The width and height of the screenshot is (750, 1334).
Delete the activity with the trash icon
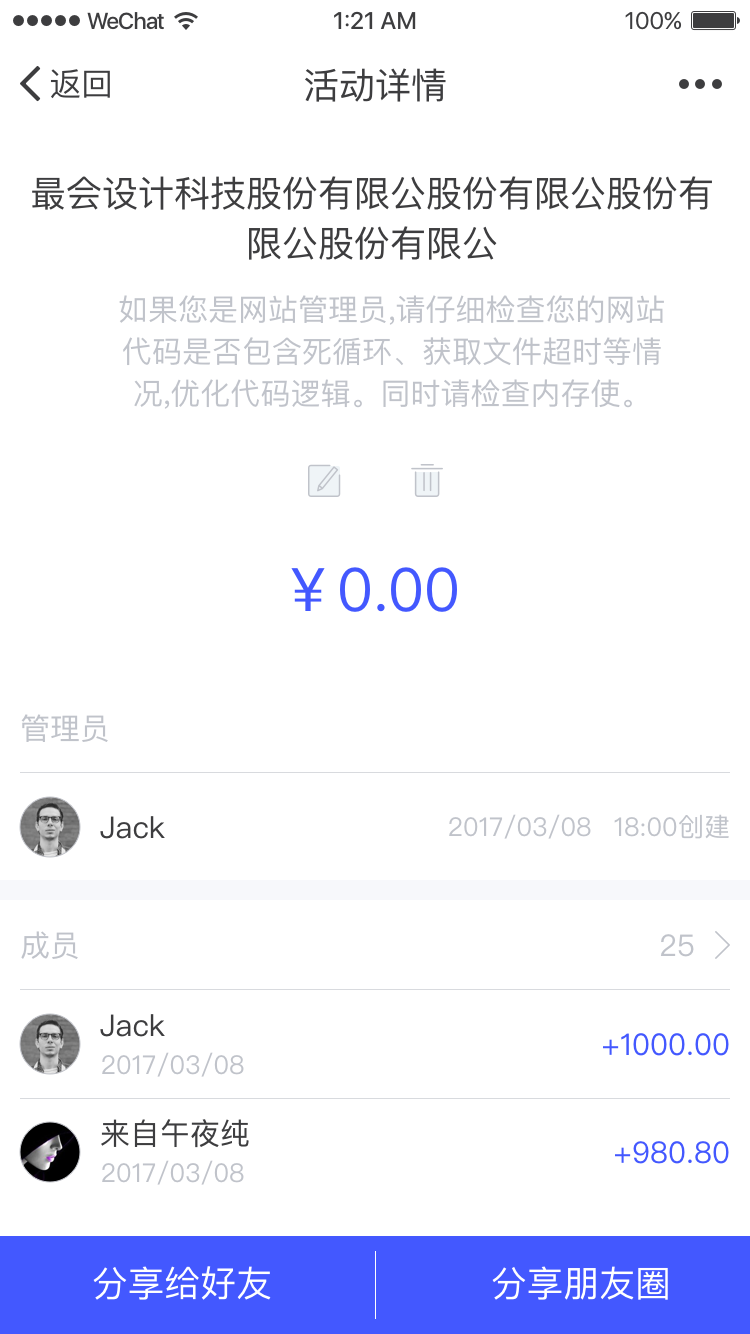(x=427, y=481)
